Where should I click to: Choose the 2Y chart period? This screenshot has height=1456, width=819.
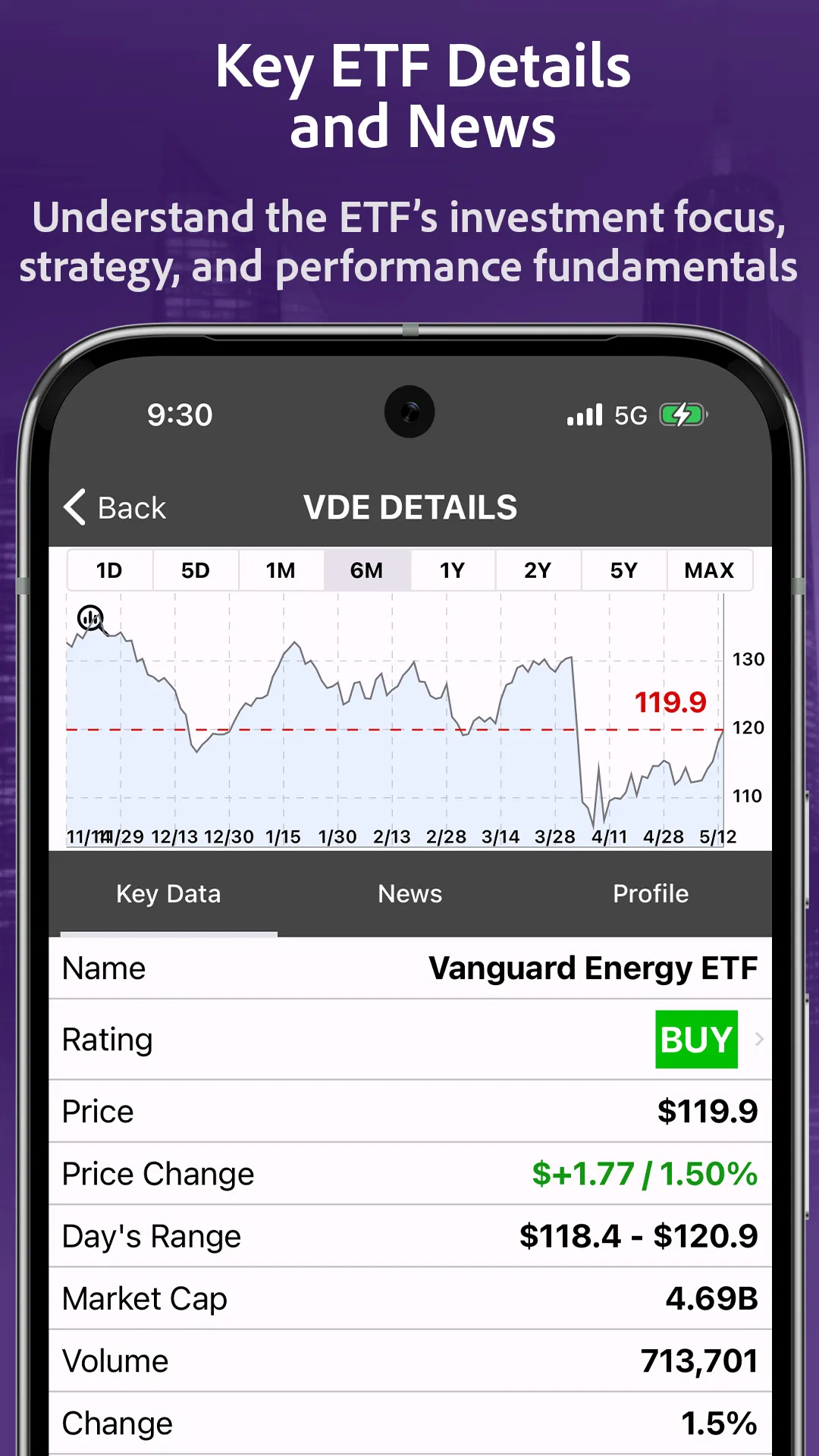[537, 570]
